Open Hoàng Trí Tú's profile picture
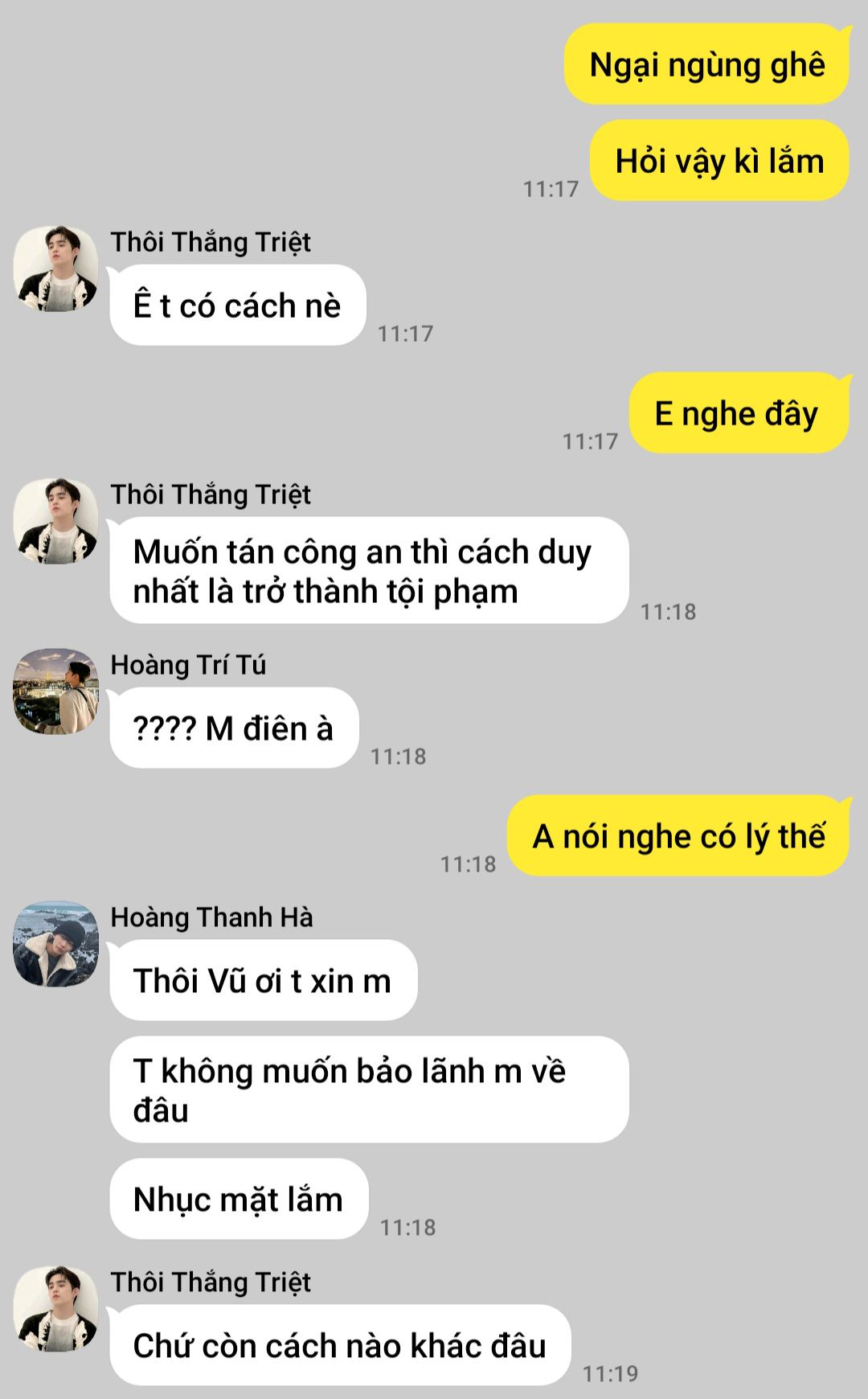This screenshot has width=868, height=1399. click(55, 691)
